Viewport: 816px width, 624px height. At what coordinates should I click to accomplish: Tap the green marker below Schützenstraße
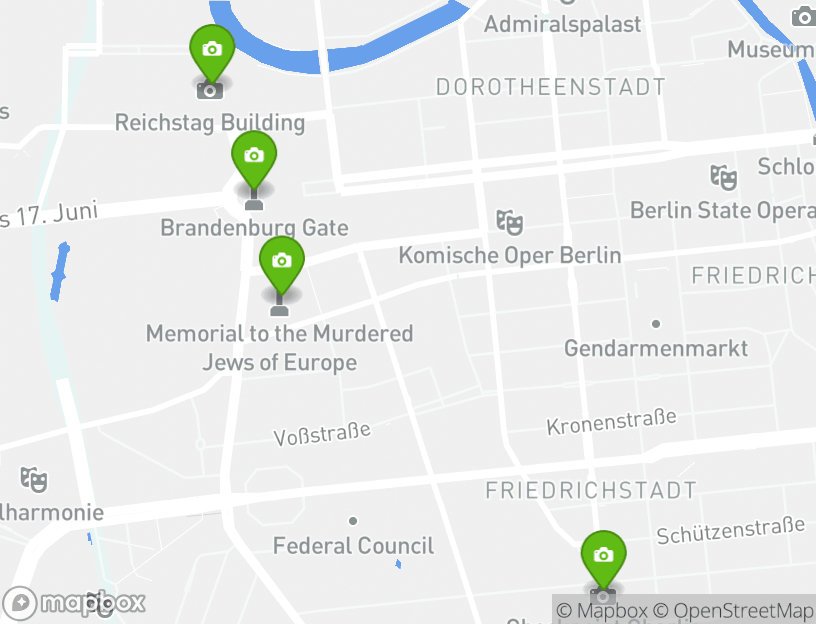[603, 556]
